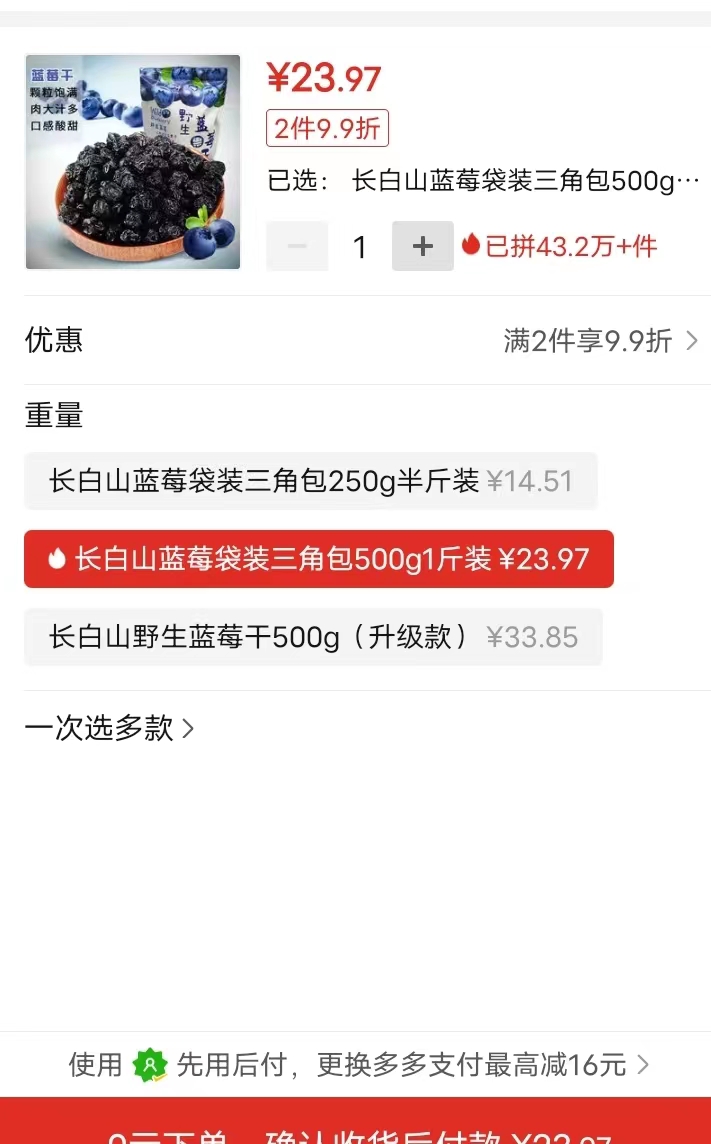
Task: Open 一次选多款 multi-select
Action: (x=109, y=728)
